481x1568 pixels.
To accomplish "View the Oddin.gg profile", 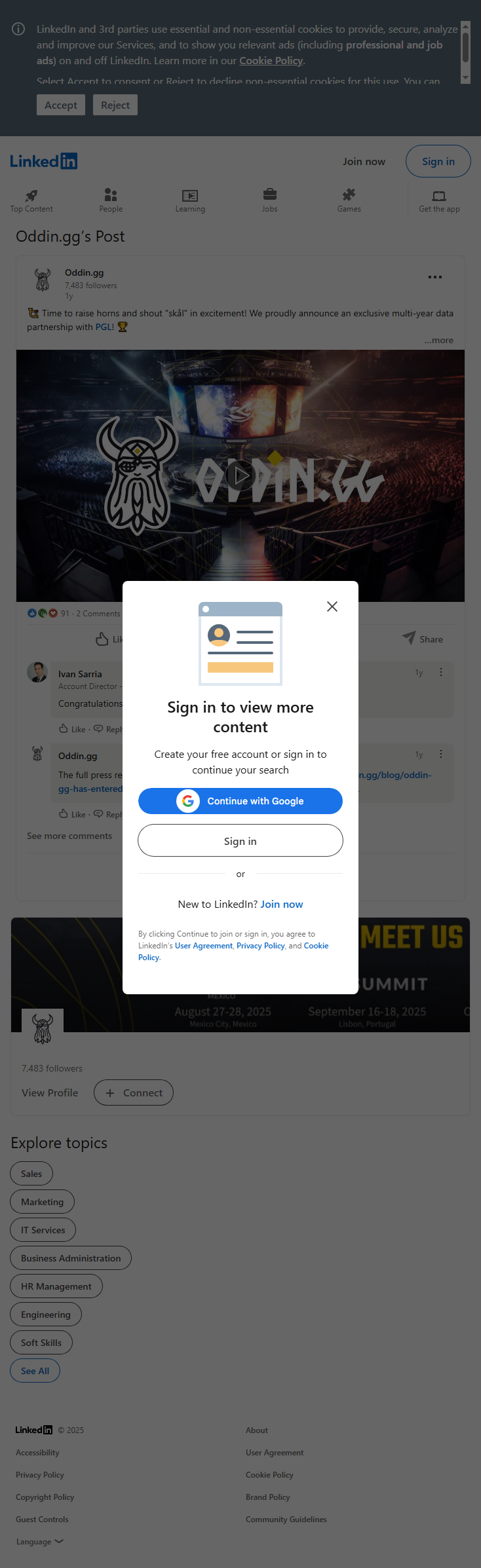I will (x=50, y=1092).
